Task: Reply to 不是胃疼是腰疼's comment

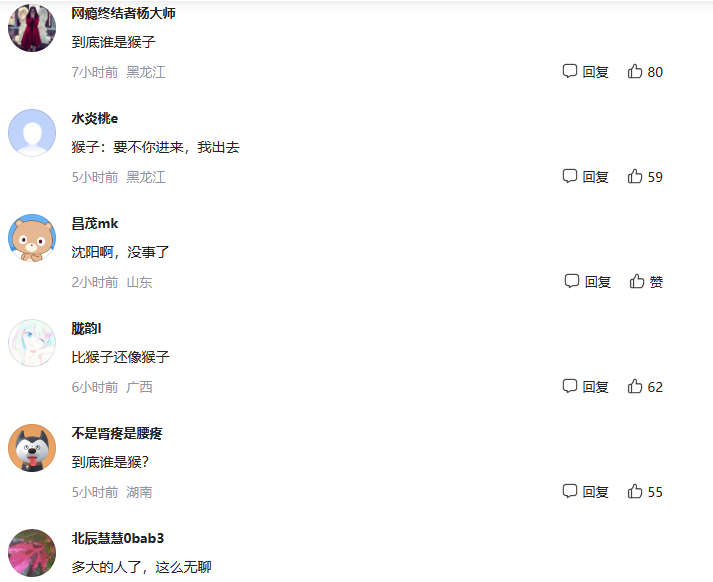Action: (x=586, y=492)
